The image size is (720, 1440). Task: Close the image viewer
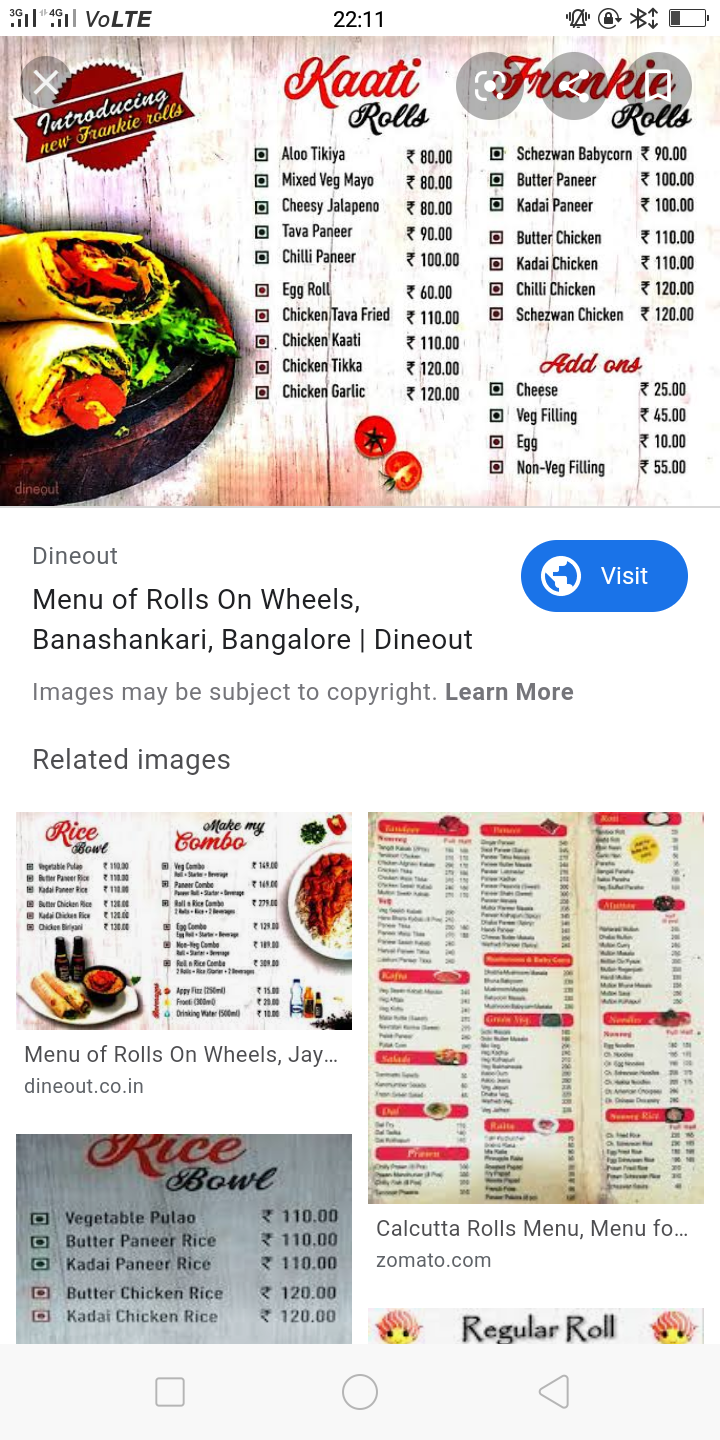click(x=45, y=83)
